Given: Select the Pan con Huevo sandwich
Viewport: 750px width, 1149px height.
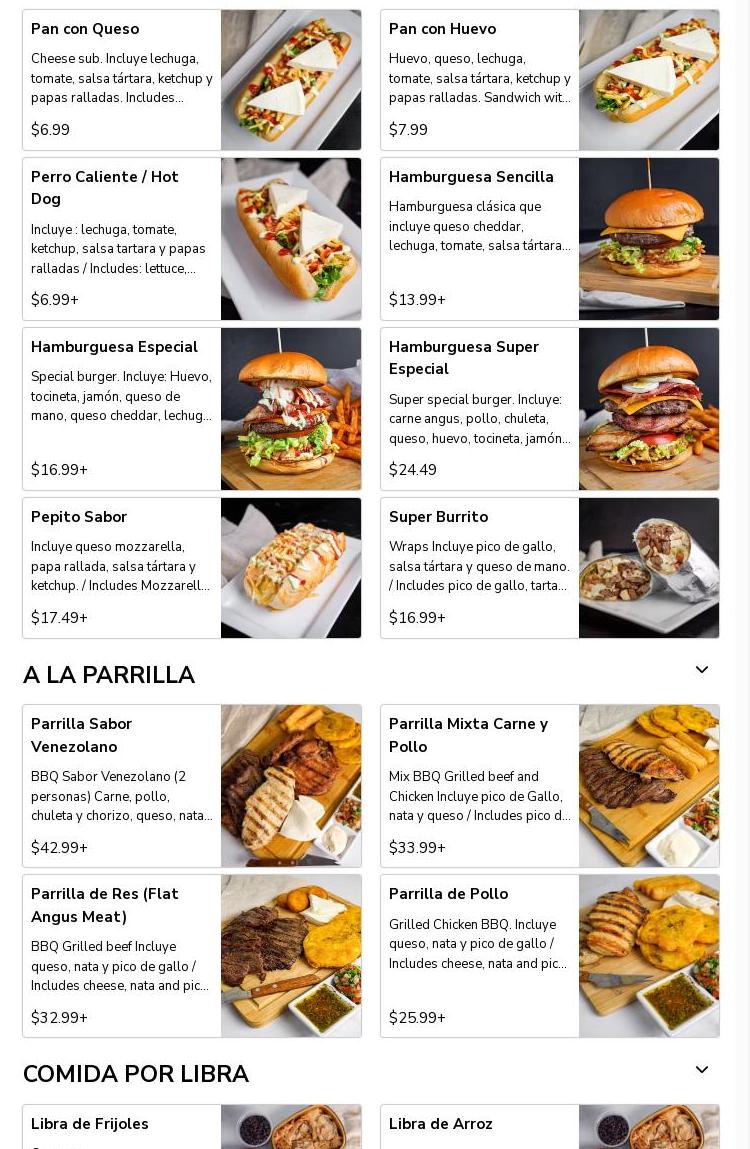Looking at the screenshot, I should coord(549,80).
